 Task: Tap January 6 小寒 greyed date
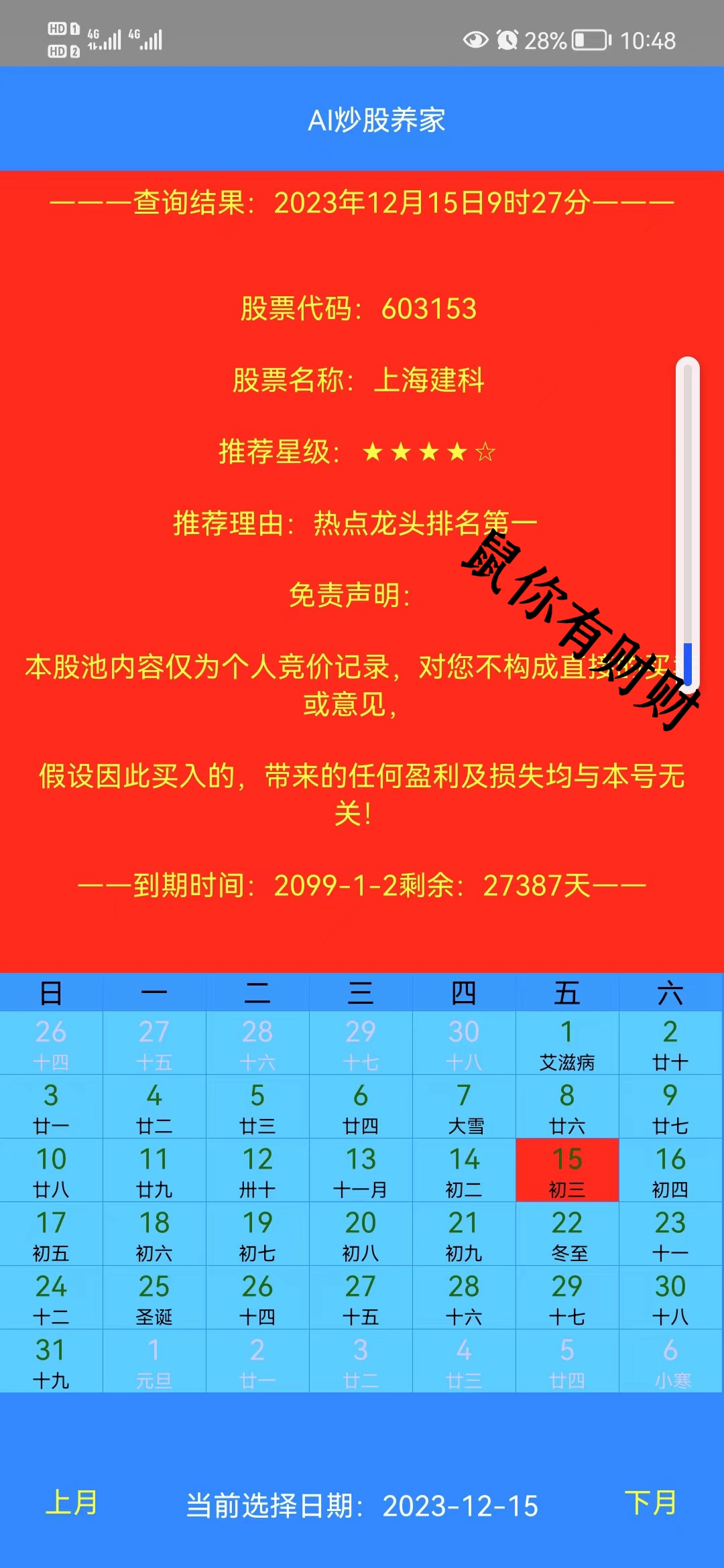[670, 1361]
